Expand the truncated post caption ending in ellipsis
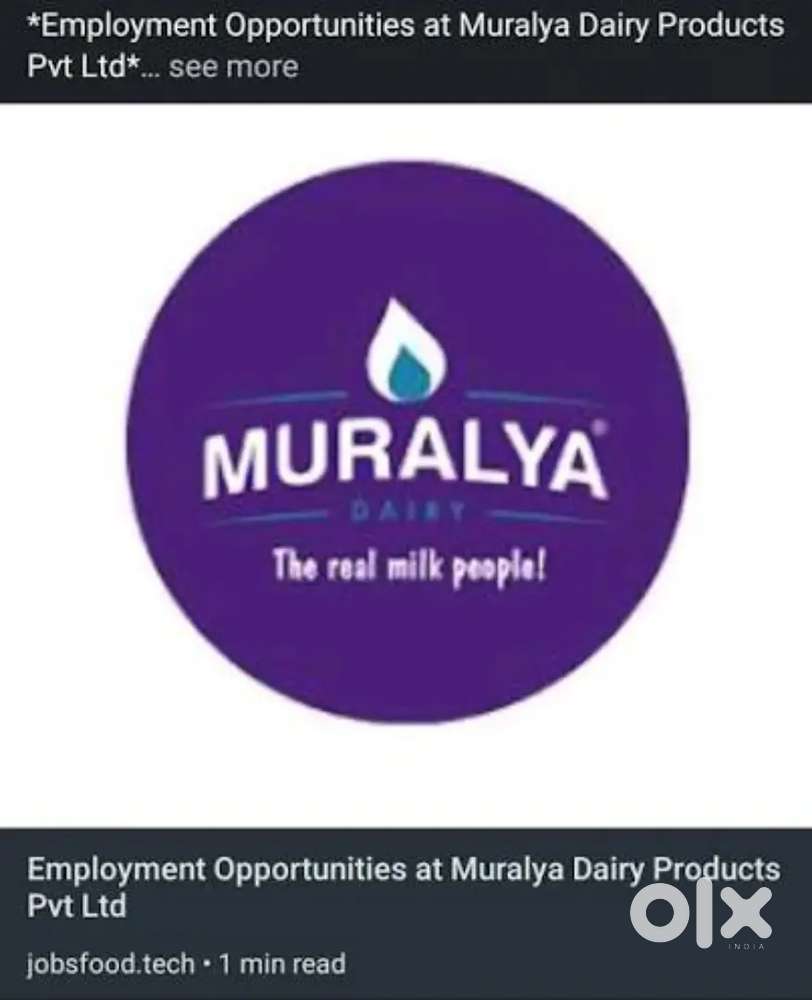This screenshot has height=1000, width=812. click(150, 68)
